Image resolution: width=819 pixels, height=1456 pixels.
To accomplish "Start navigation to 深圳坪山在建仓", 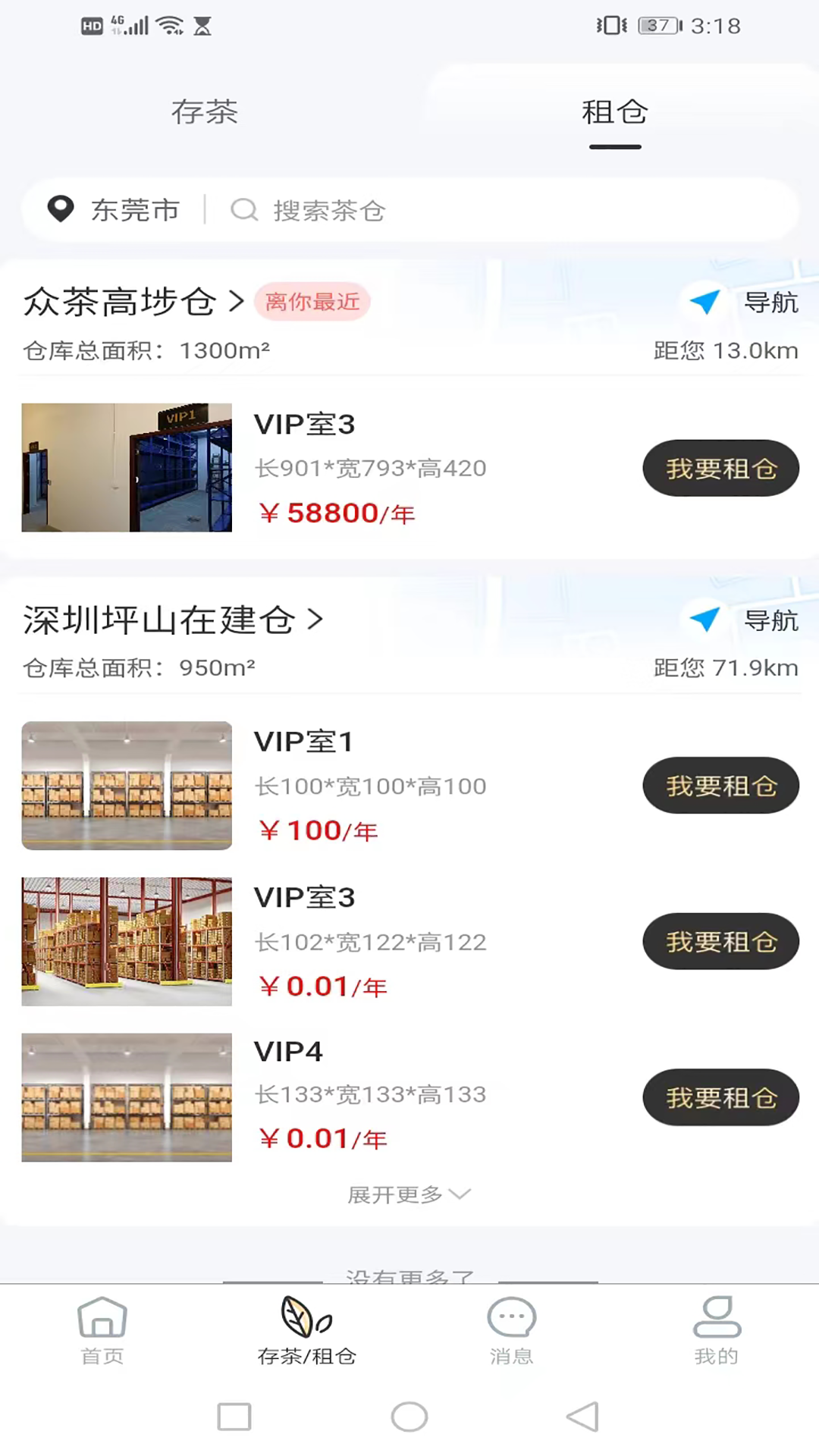I will (745, 620).
